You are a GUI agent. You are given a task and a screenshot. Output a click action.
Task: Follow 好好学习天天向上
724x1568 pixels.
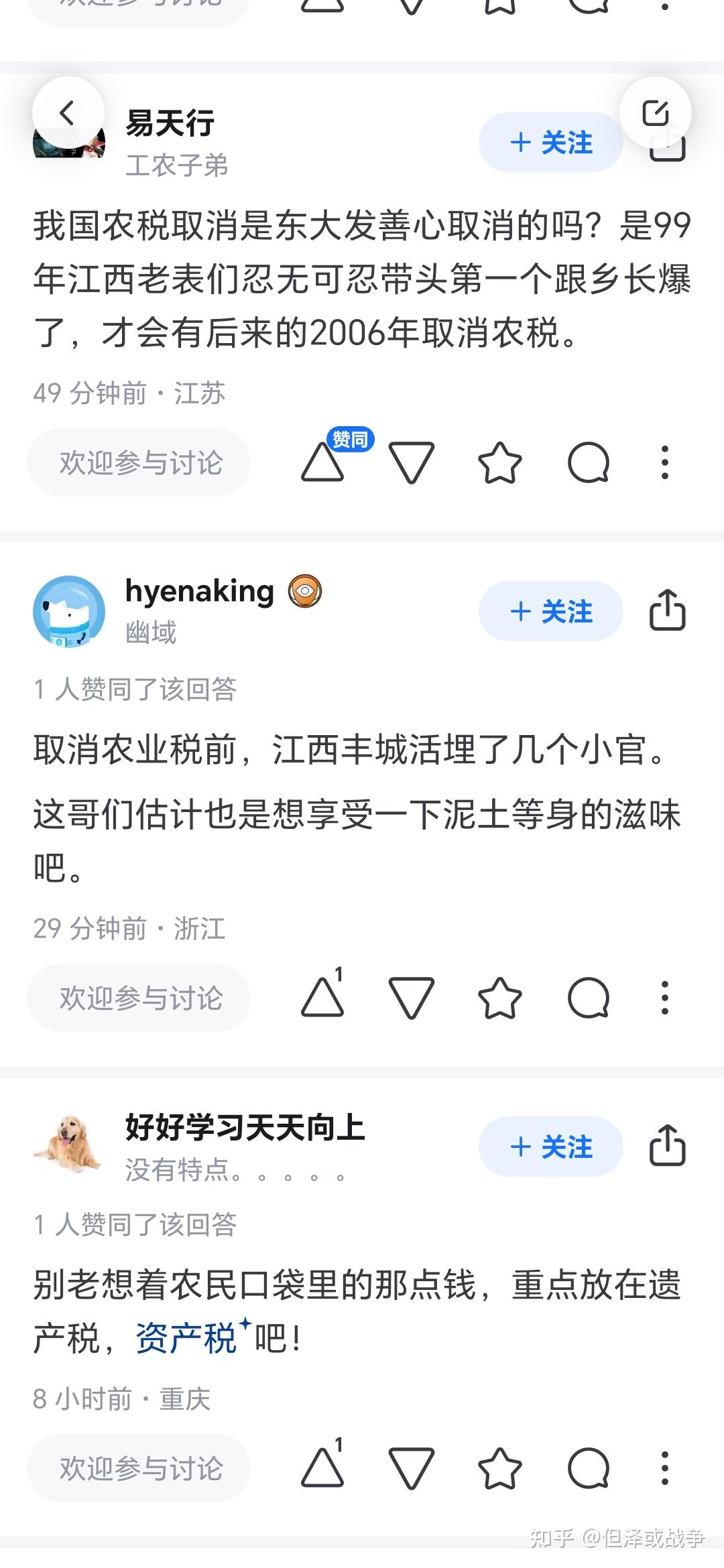550,1147
